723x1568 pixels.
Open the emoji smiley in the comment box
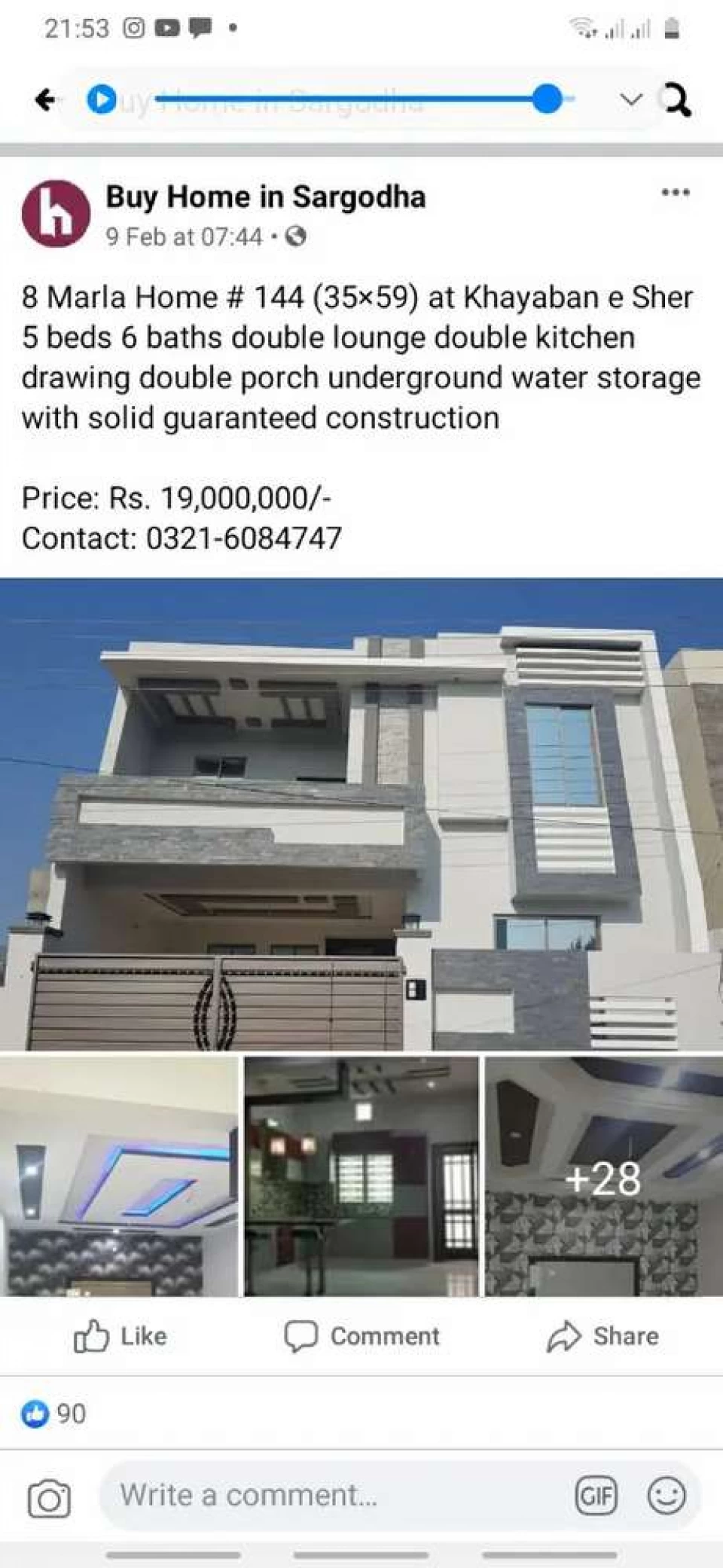667,1496
